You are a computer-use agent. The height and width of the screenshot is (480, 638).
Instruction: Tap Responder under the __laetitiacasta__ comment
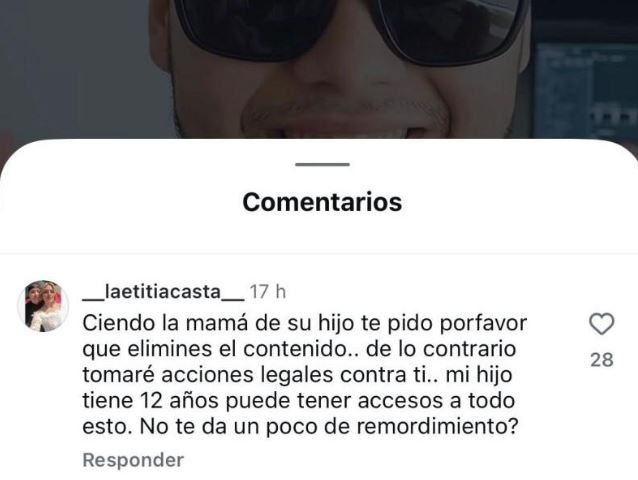click(x=132, y=460)
